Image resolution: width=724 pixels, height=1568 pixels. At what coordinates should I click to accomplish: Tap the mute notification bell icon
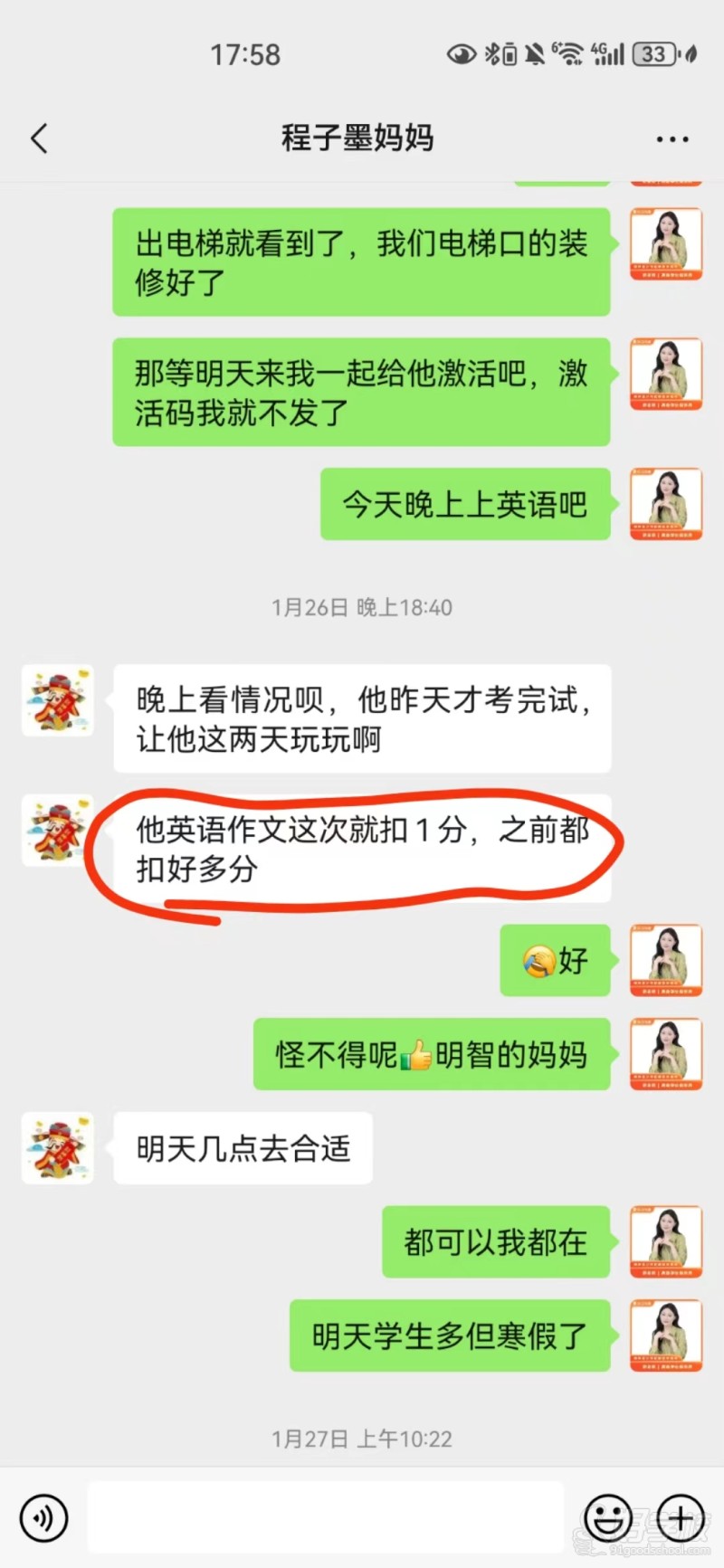[x=534, y=54]
